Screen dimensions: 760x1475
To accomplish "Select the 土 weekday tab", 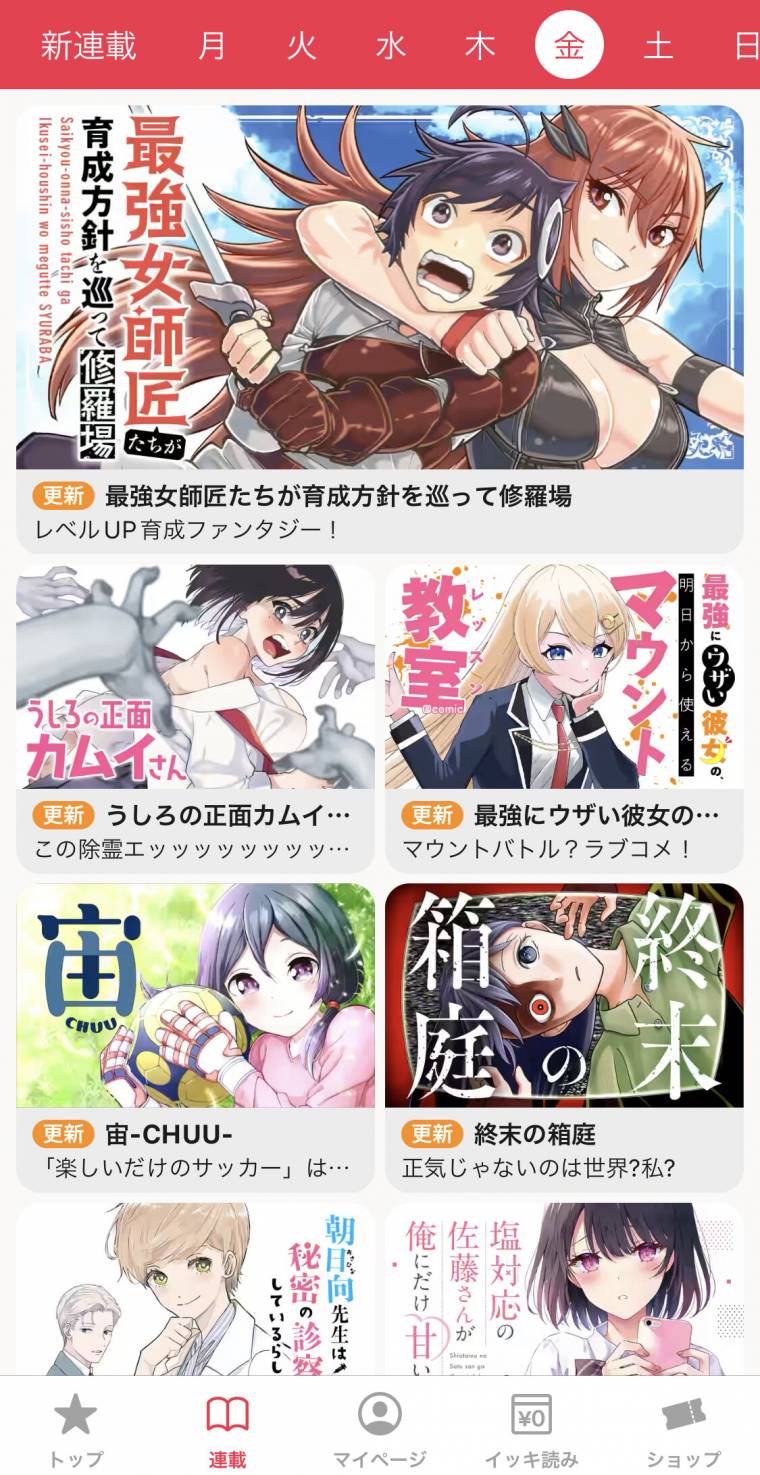I will [x=658, y=46].
